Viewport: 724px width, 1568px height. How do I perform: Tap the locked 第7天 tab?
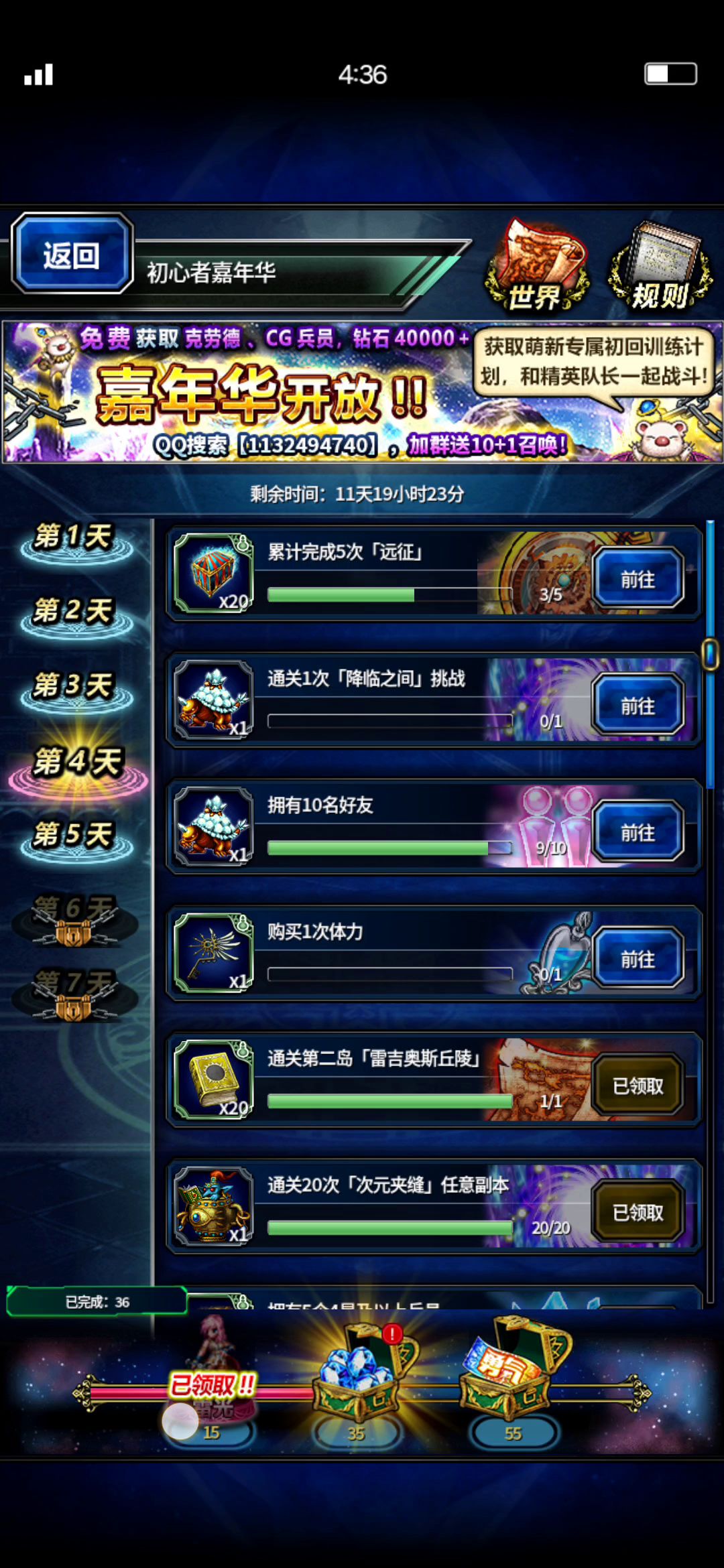pos(75,992)
